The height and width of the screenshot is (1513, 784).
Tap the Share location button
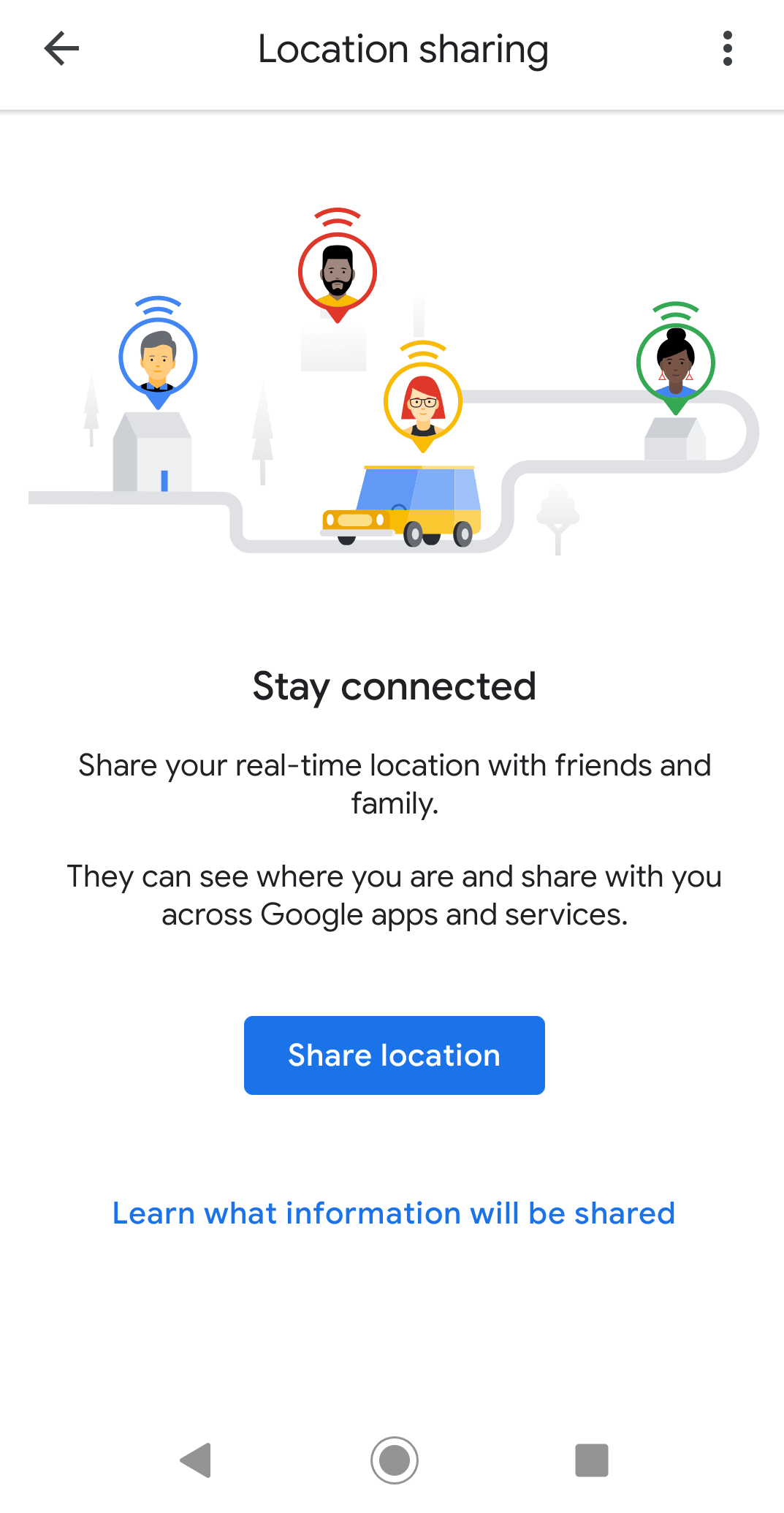click(394, 1055)
